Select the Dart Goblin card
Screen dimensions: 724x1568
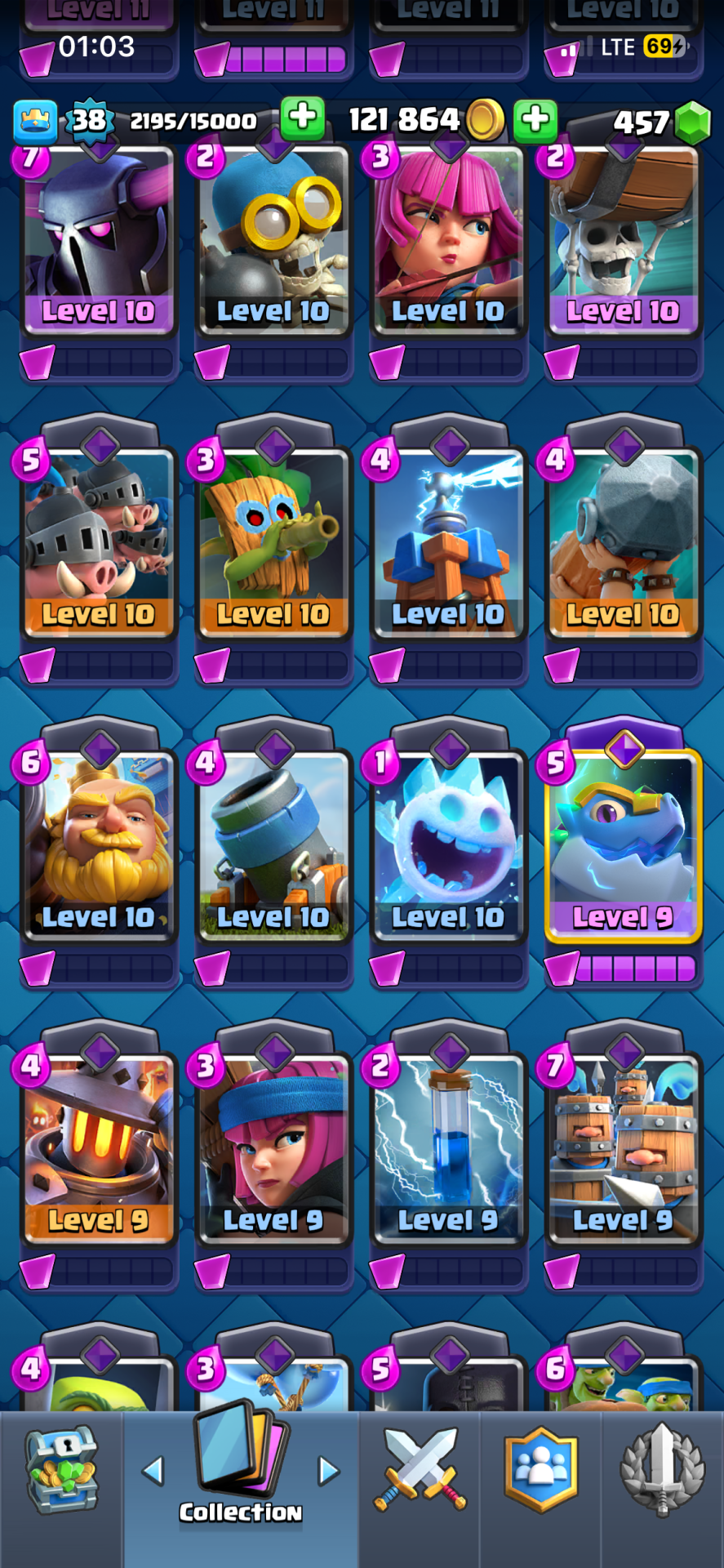pyautogui.click(x=273, y=539)
